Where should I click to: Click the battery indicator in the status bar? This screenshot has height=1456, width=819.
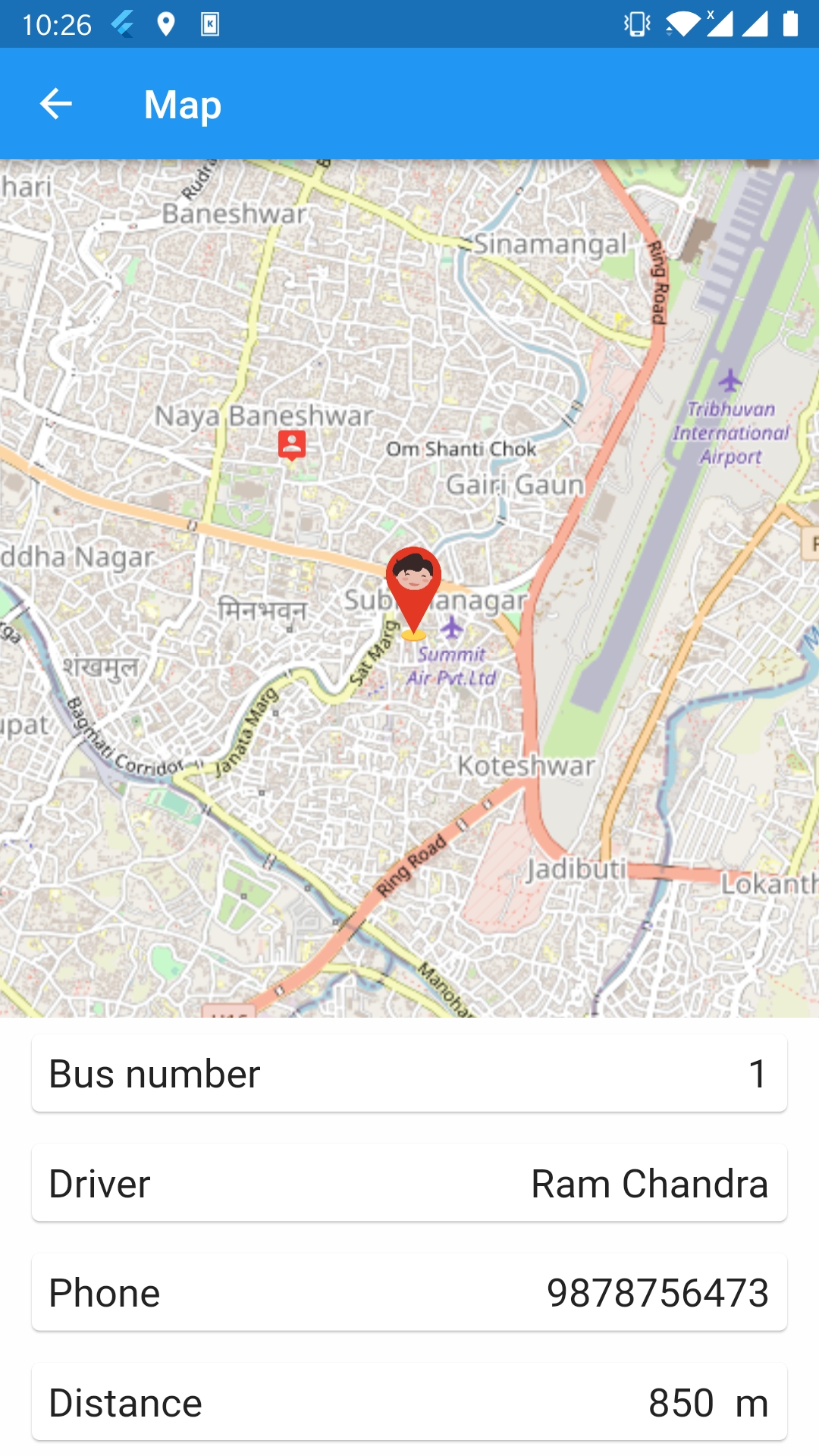tap(790, 24)
